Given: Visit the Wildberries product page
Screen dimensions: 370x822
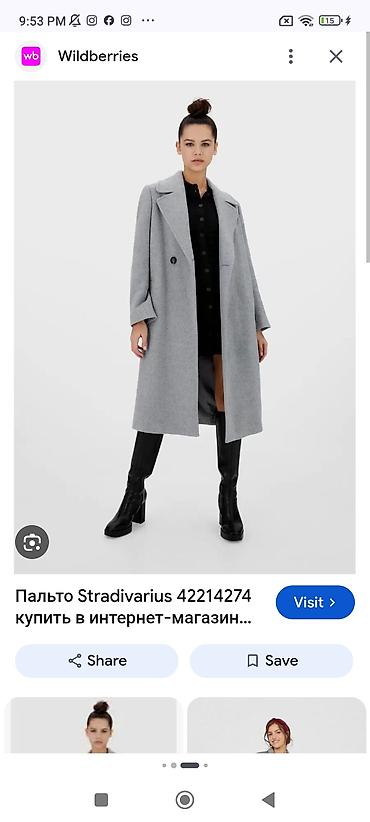Looking at the screenshot, I should 315,602.
